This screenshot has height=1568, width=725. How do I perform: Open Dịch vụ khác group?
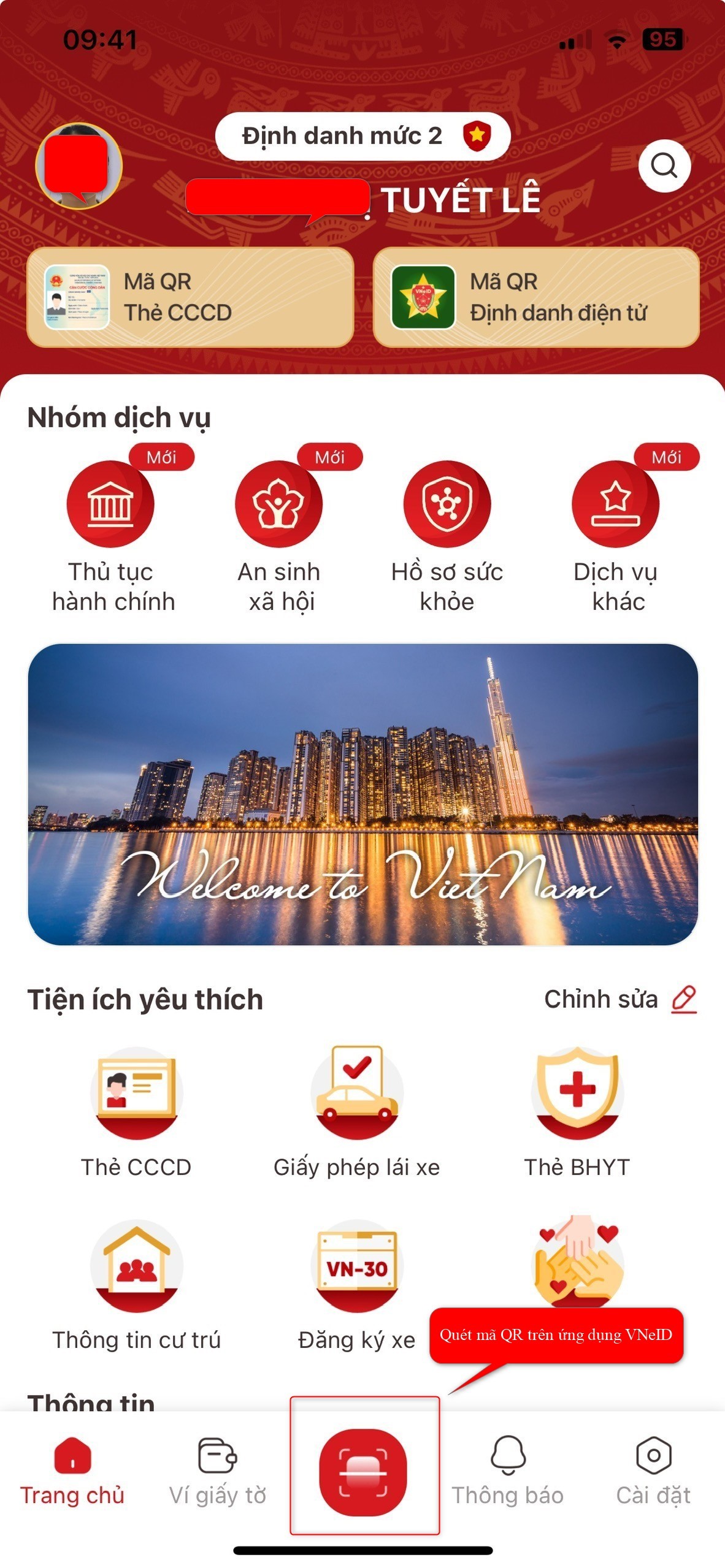[615, 504]
